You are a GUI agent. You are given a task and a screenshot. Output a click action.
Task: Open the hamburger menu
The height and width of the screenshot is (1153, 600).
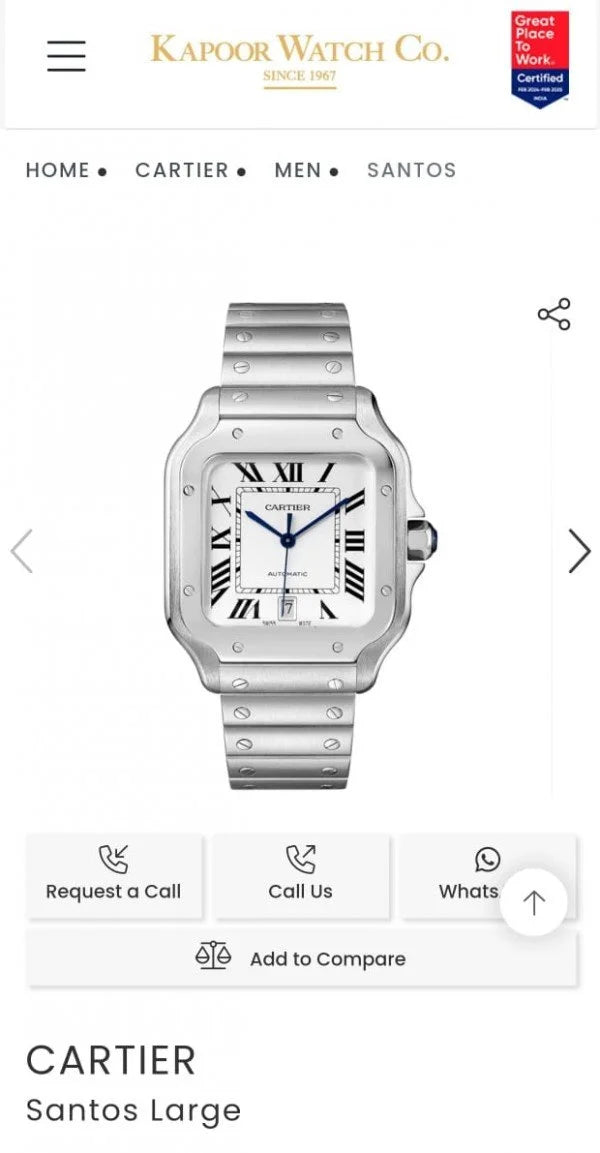click(x=66, y=56)
